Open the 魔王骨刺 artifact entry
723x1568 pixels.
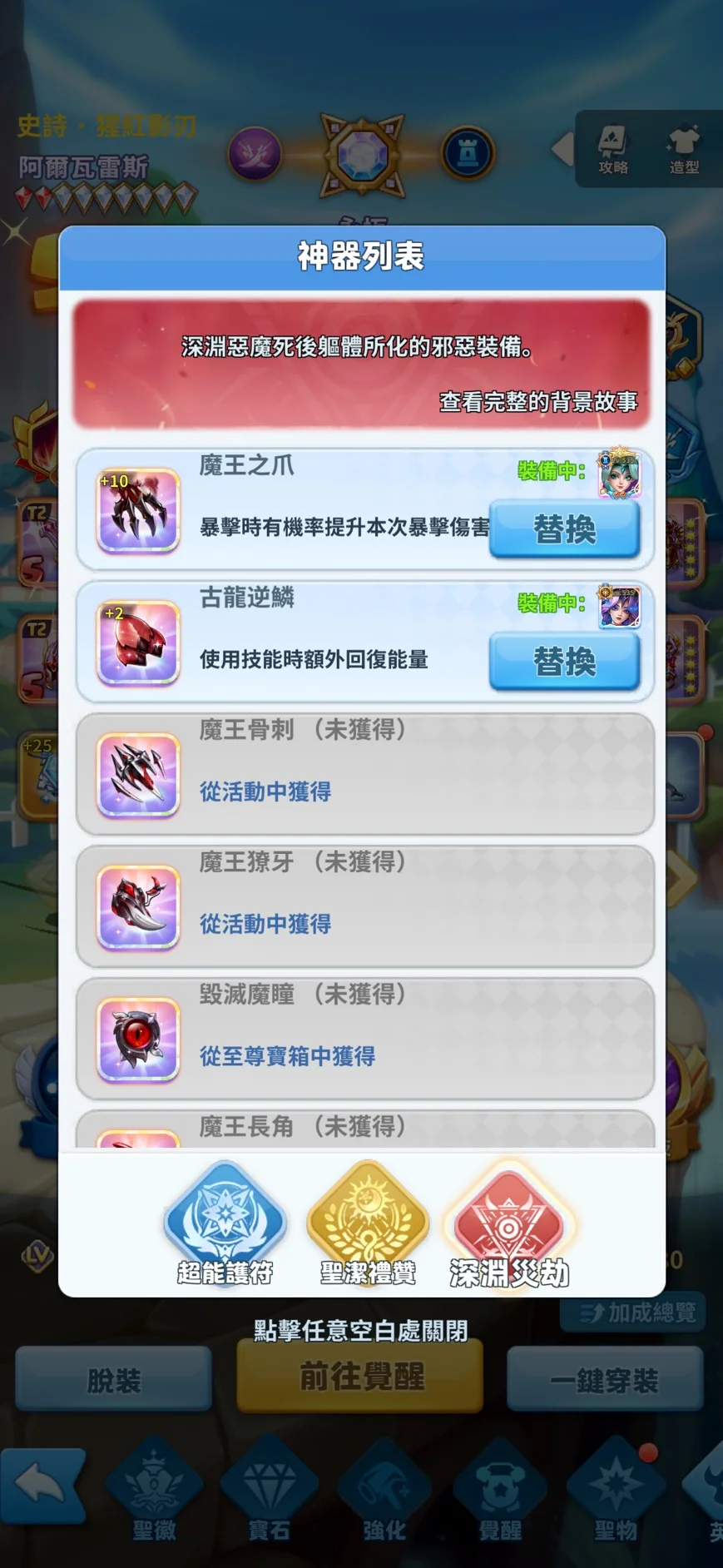(x=364, y=774)
